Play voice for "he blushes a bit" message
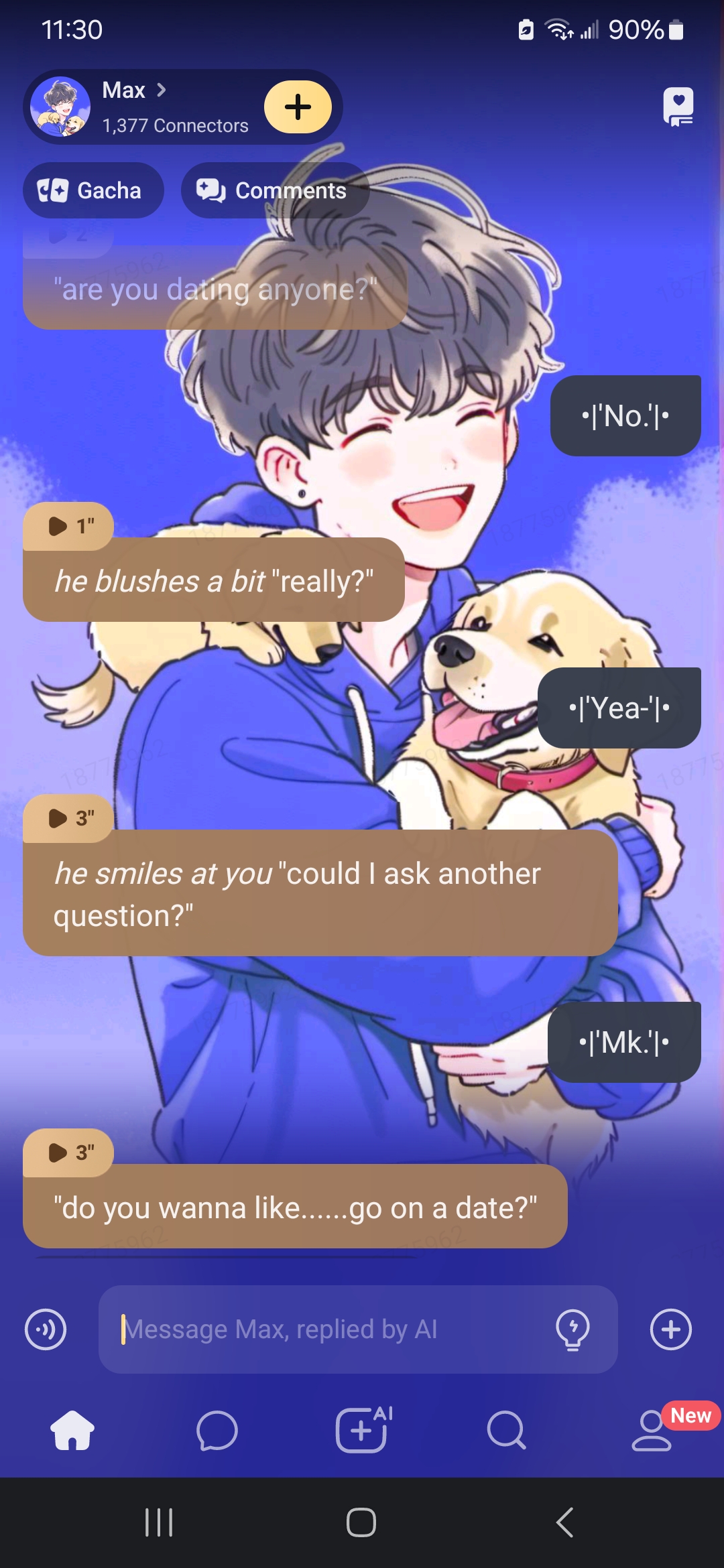This screenshot has width=724, height=1568. click(x=68, y=527)
